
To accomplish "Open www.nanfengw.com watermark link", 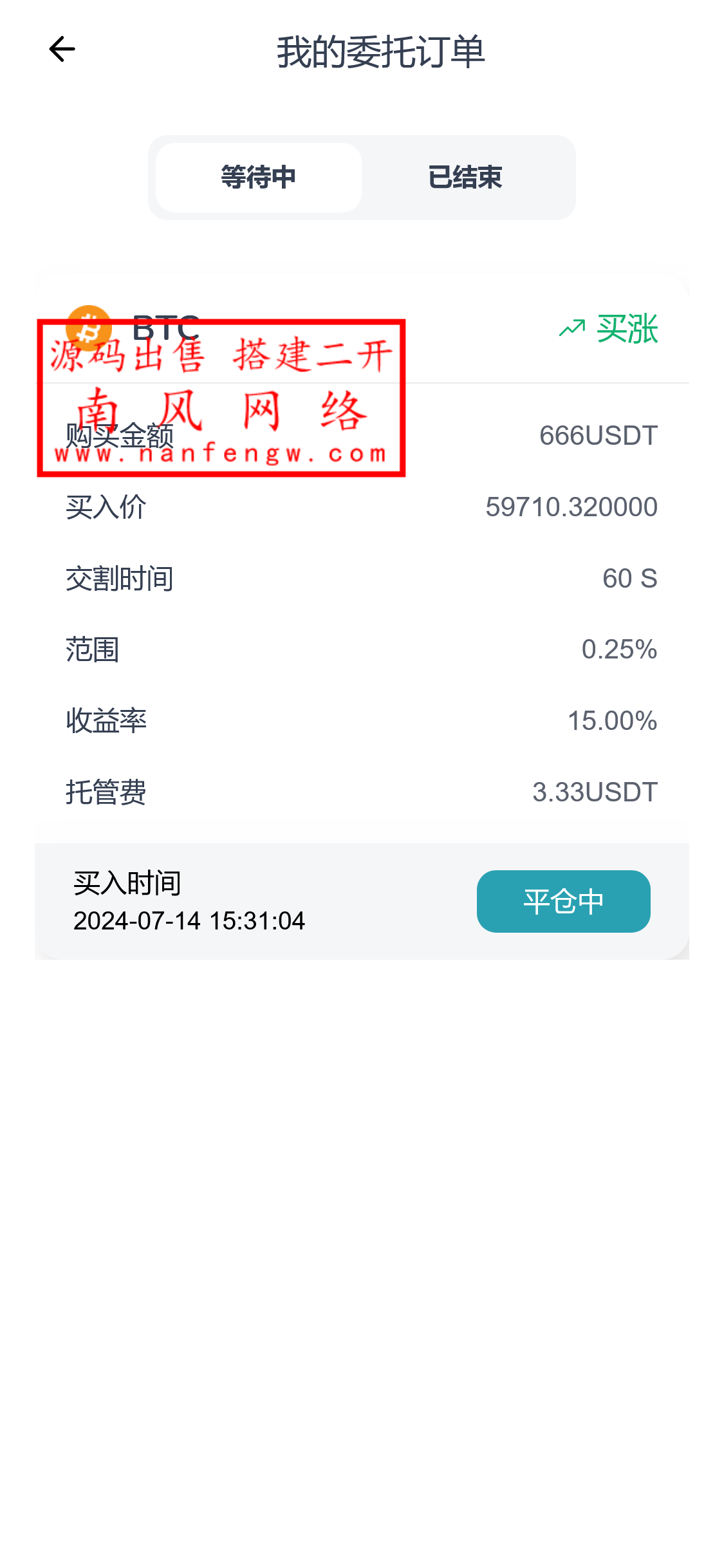I will [x=222, y=454].
